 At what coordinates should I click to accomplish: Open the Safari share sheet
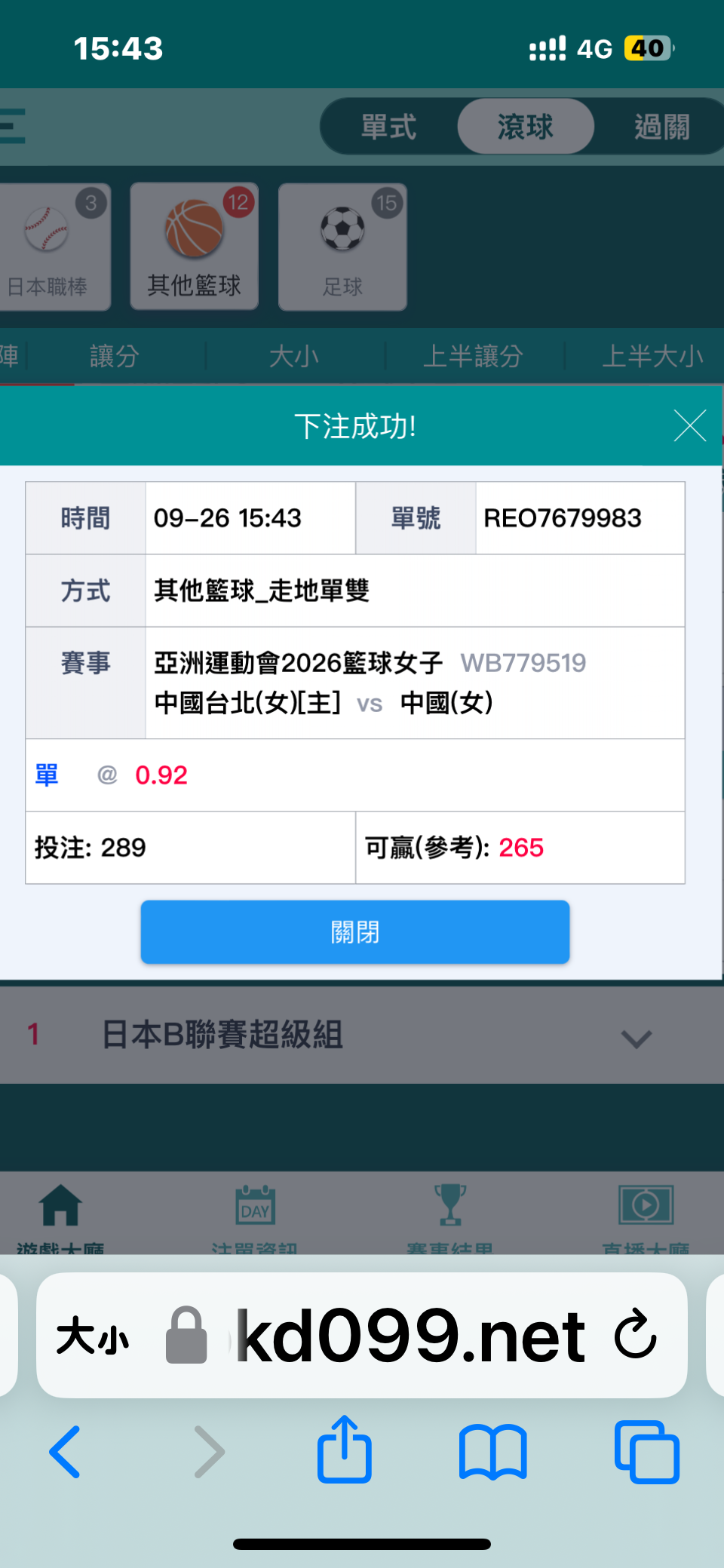[345, 1450]
